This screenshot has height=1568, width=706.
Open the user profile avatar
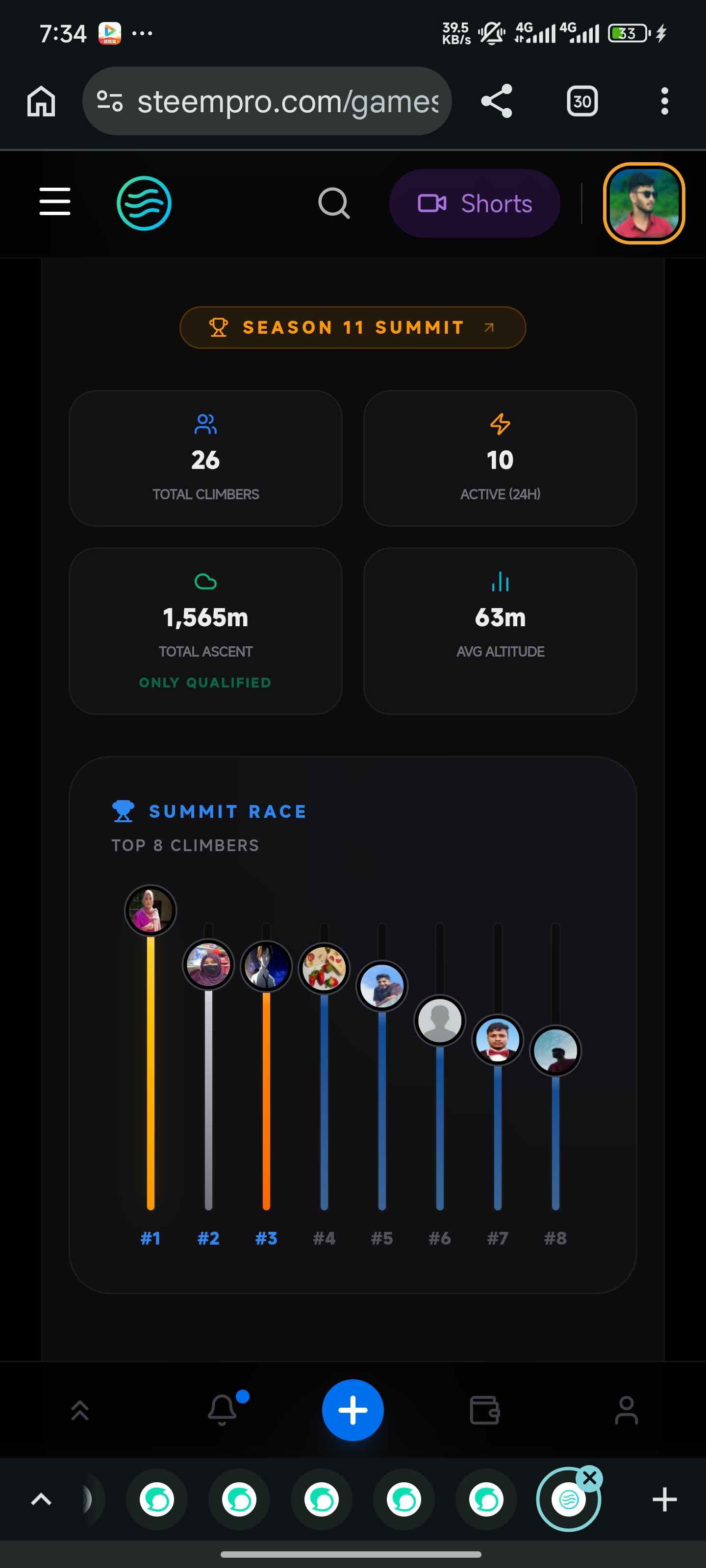pyautogui.click(x=644, y=203)
